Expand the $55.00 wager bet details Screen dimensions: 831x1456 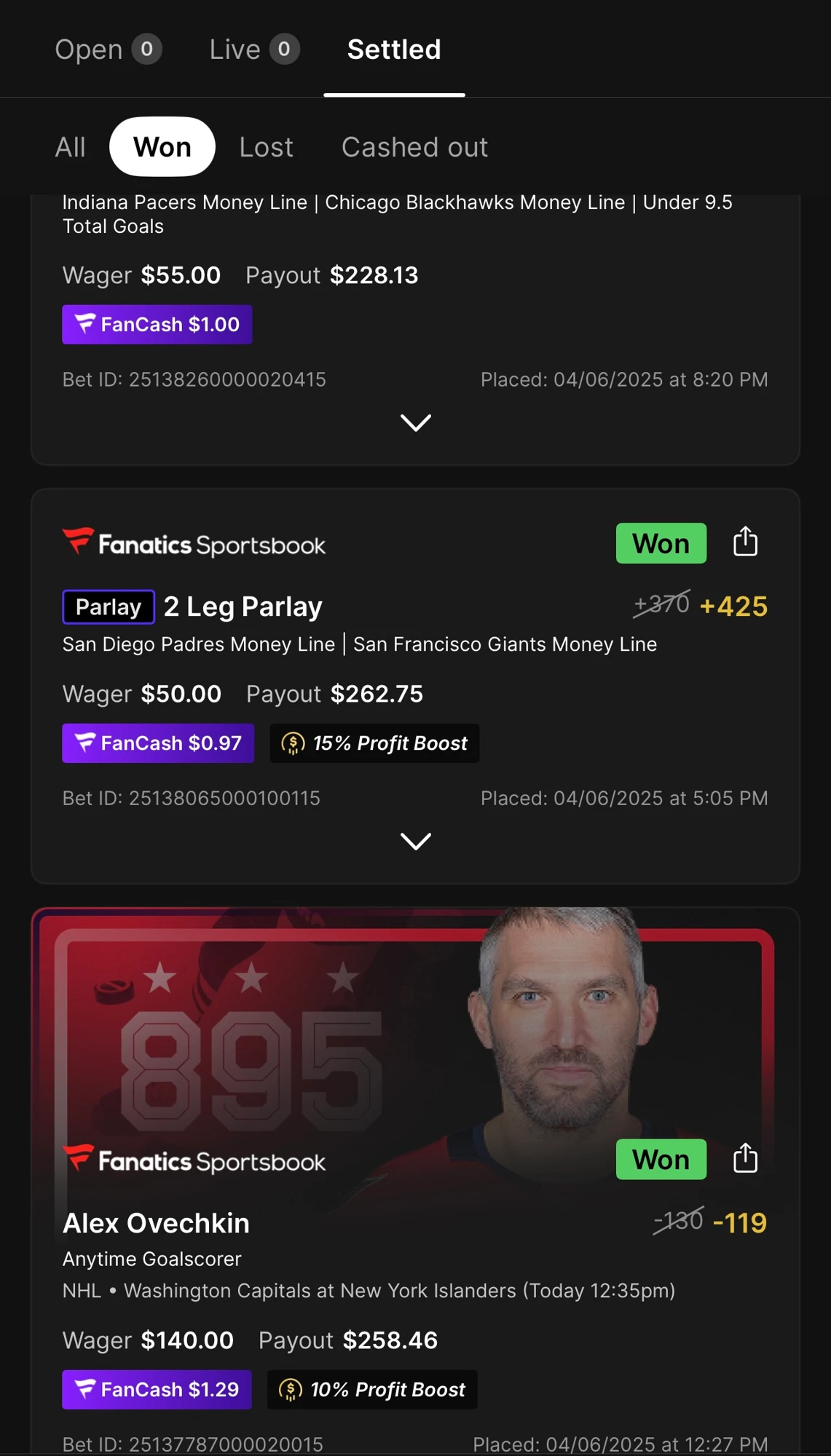[x=416, y=422]
